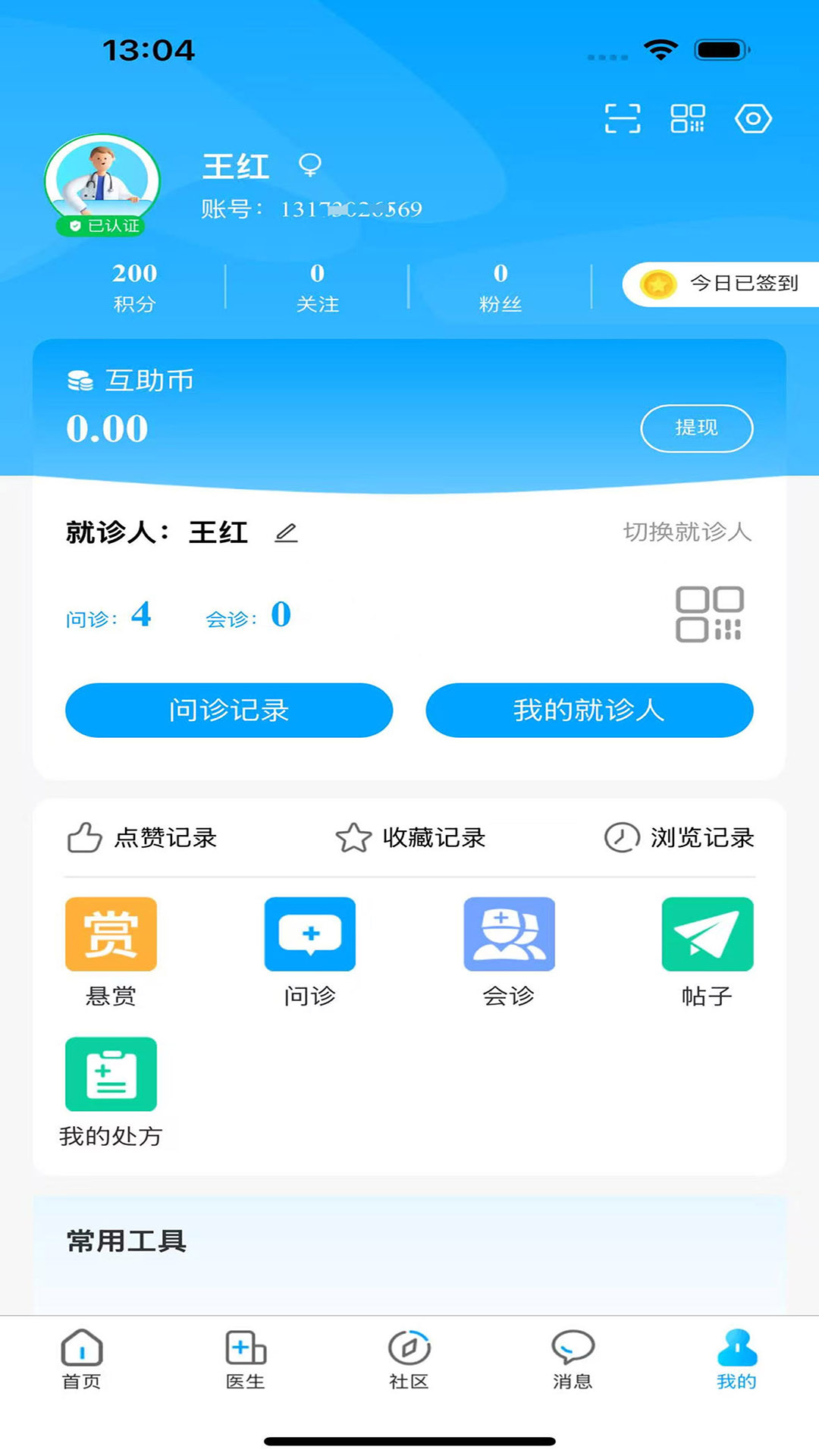Open 我的处方 prescription icon

click(x=111, y=1075)
